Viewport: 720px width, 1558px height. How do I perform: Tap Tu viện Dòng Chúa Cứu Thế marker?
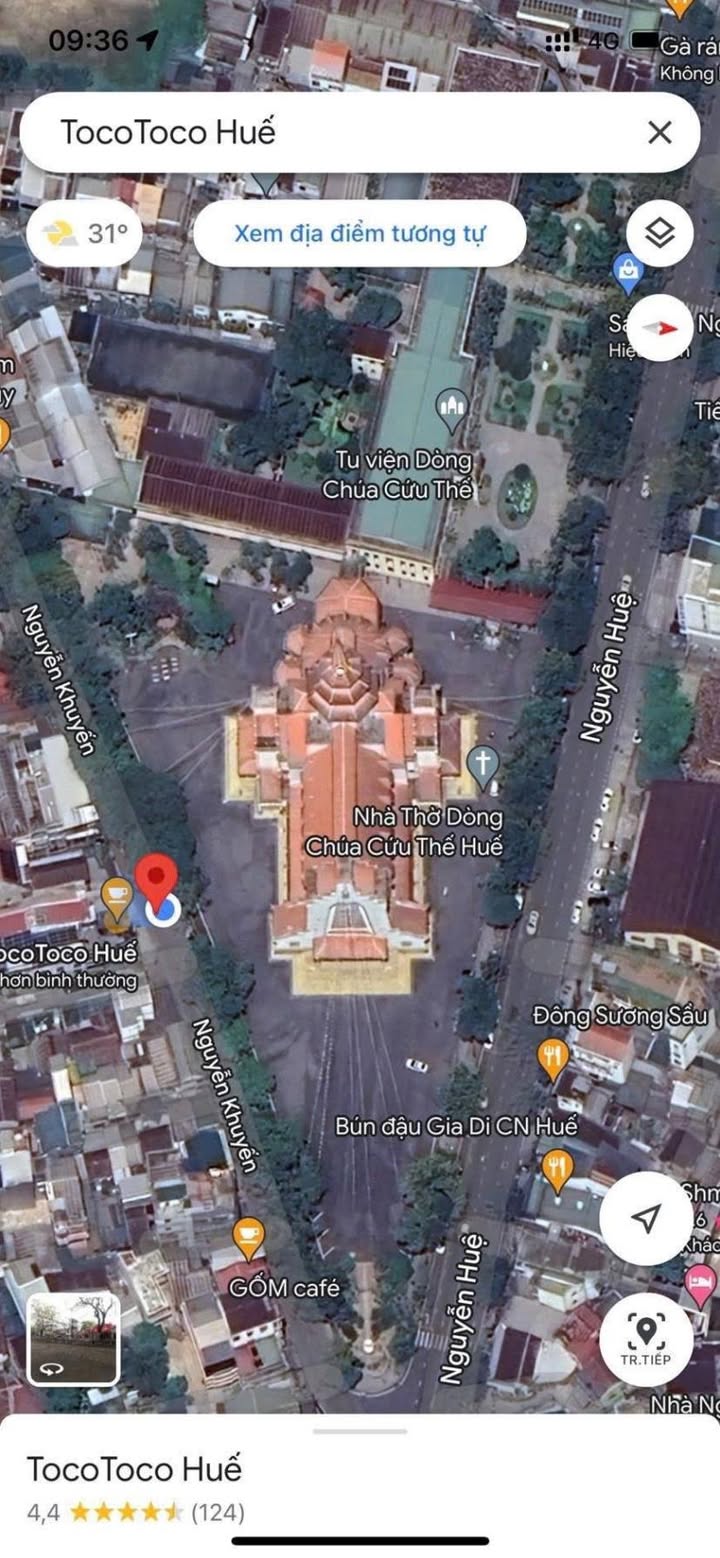pyautogui.click(x=453, y=411)
